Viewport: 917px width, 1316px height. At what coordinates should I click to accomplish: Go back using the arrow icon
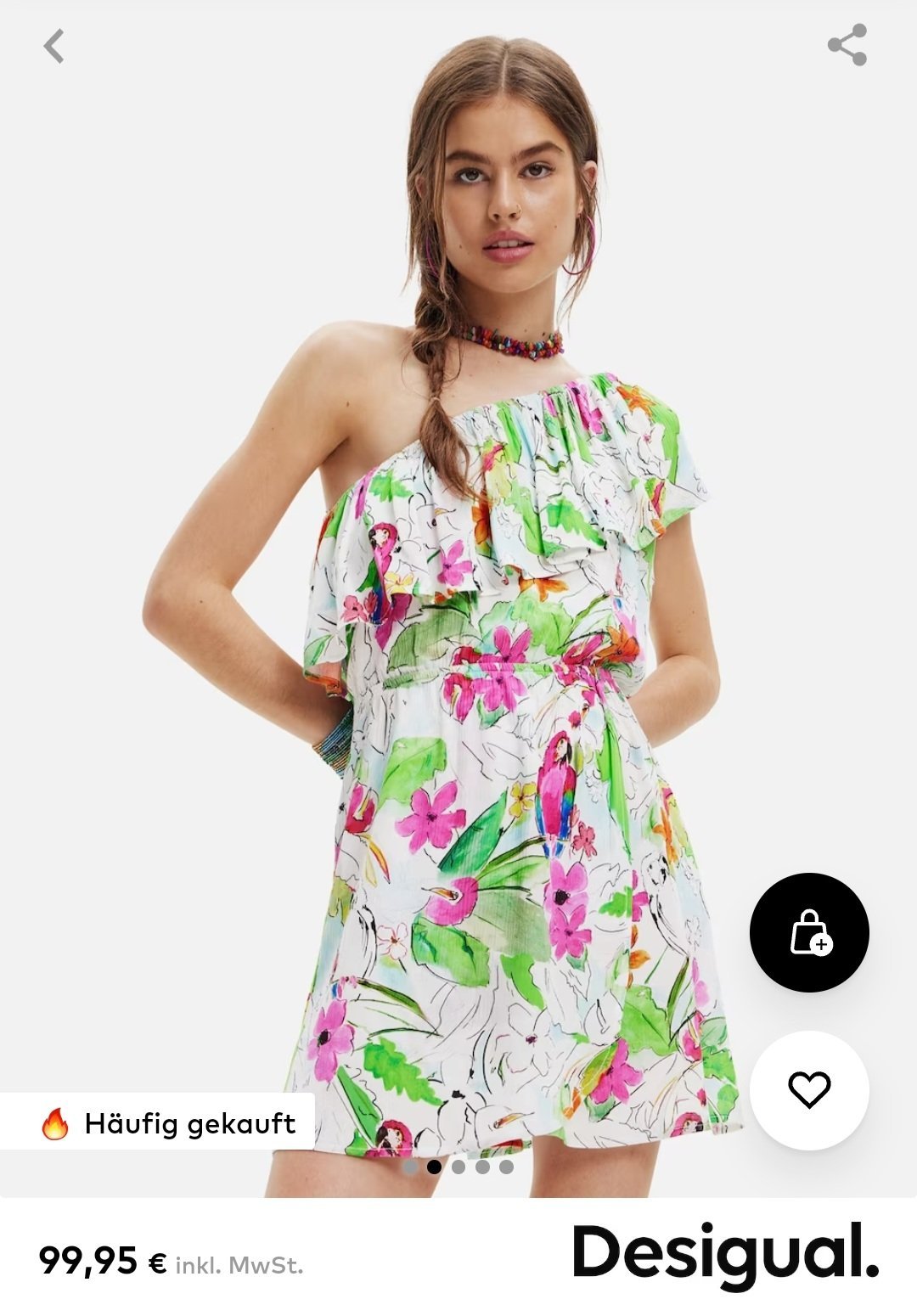tap(54, 46)
